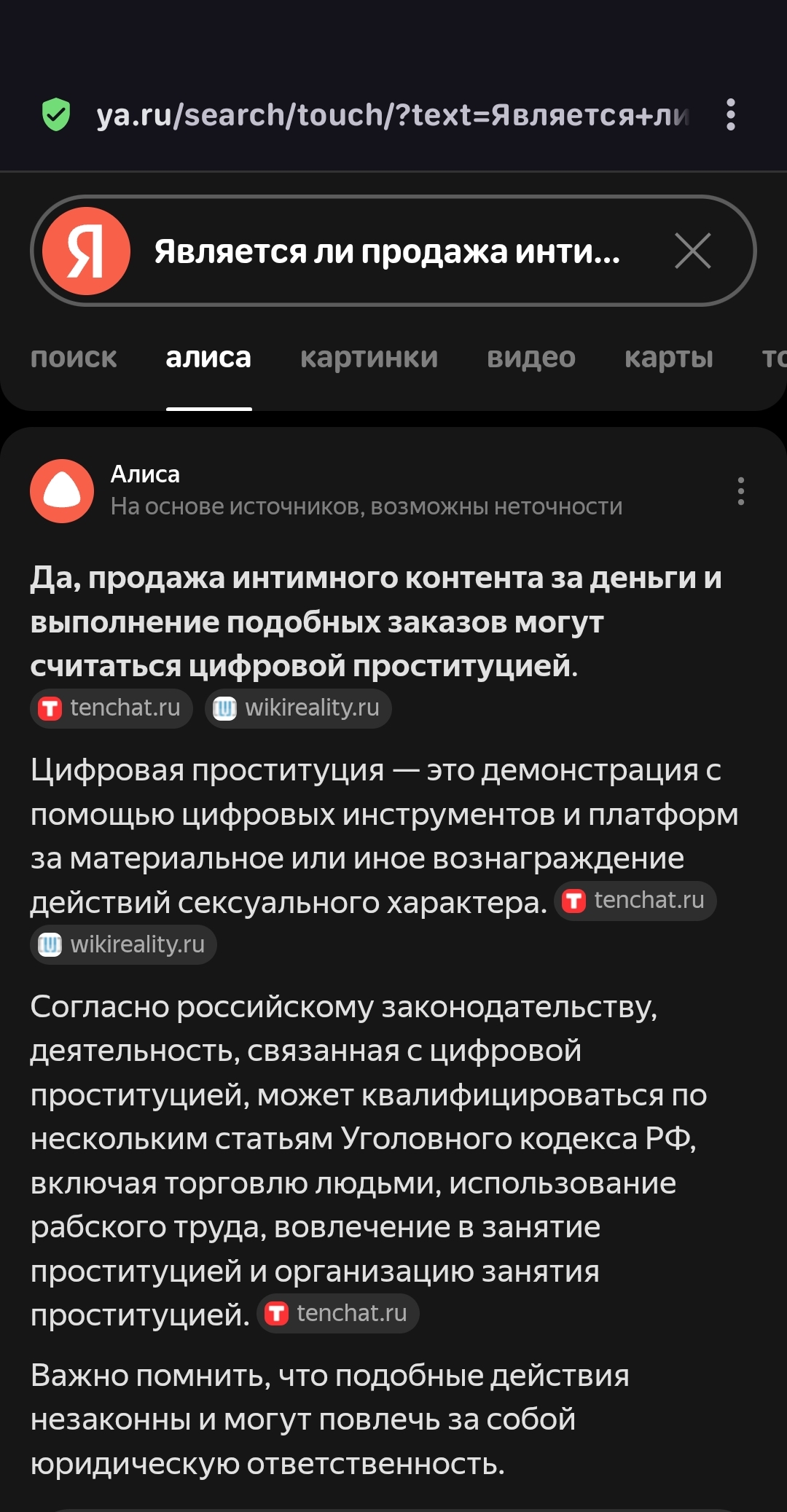
Task: Open tenchat.ru source after сексуального характера
Action: (635, 901)
